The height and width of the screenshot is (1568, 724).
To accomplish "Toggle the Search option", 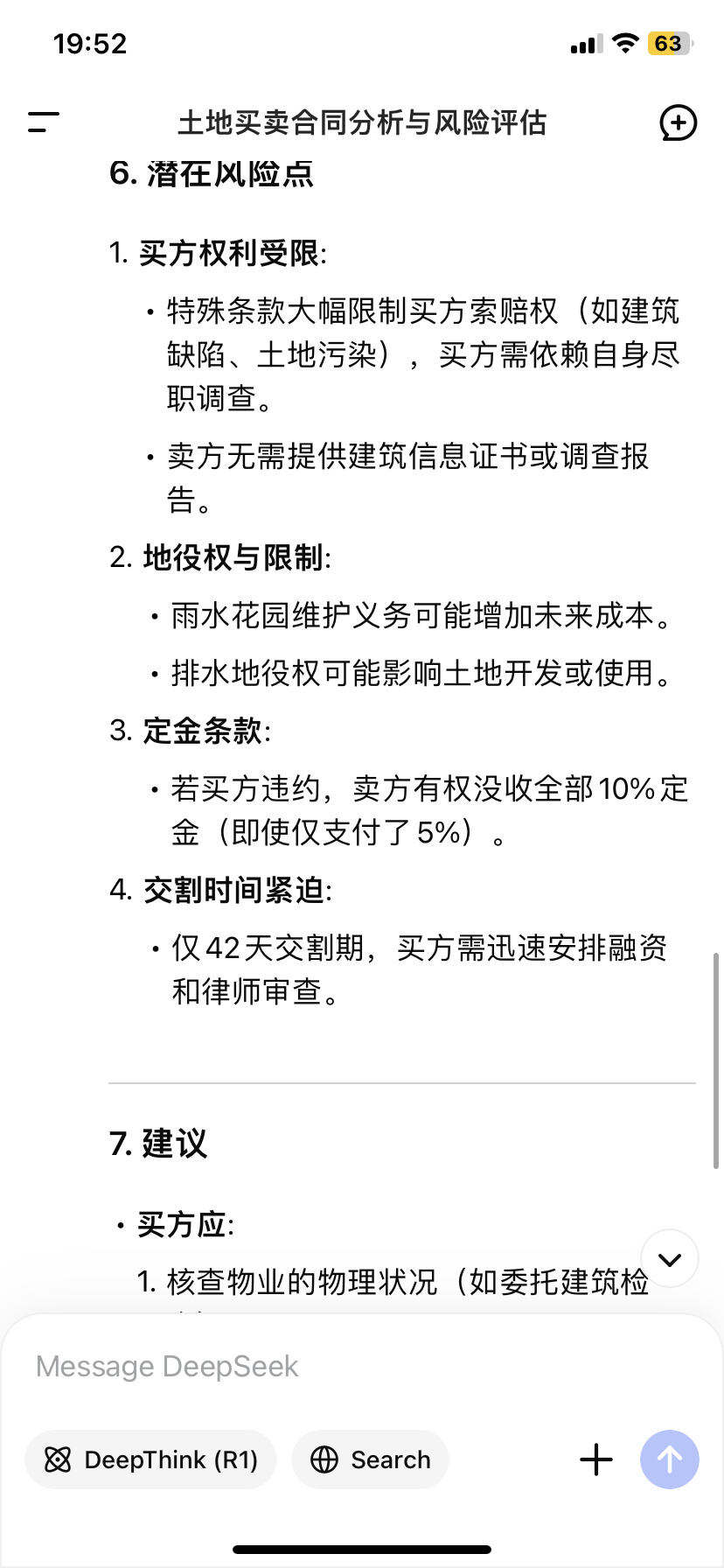I will click(x=371, y=1459).
